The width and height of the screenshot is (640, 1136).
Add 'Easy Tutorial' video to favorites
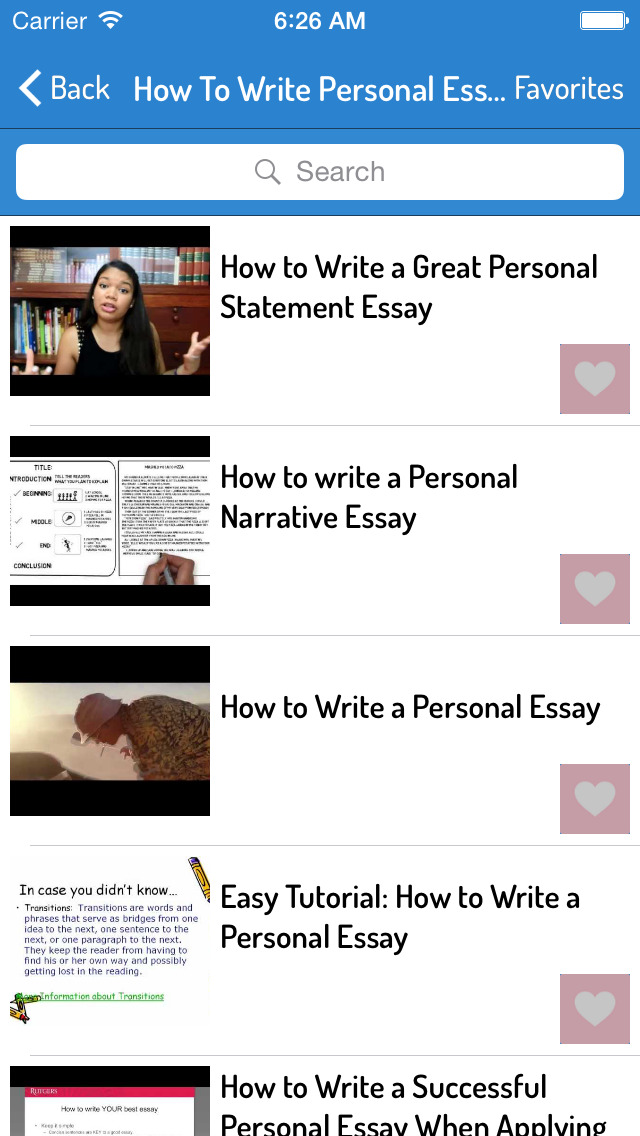[595, 1009]
